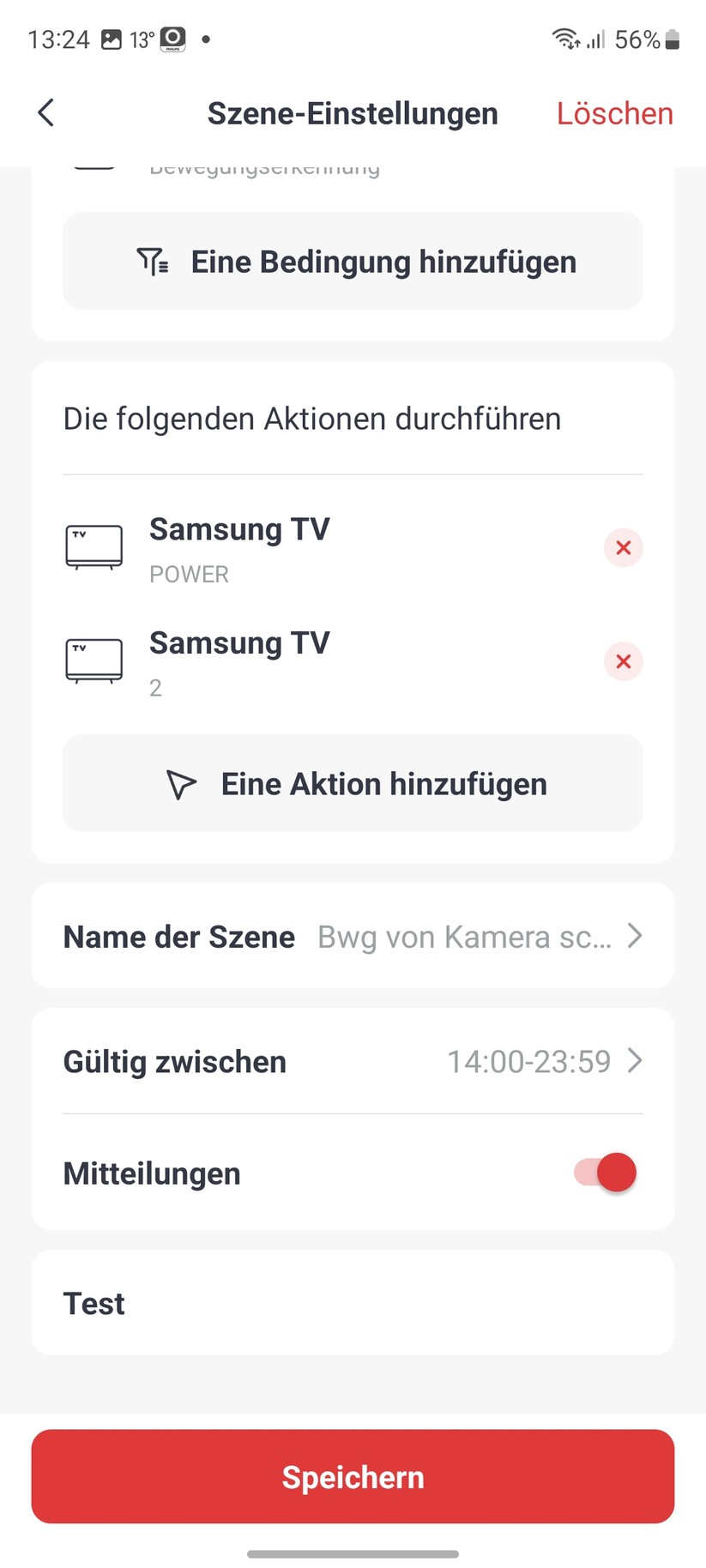Select the Szene-Einstellungen title

click(x=353, y=112)
